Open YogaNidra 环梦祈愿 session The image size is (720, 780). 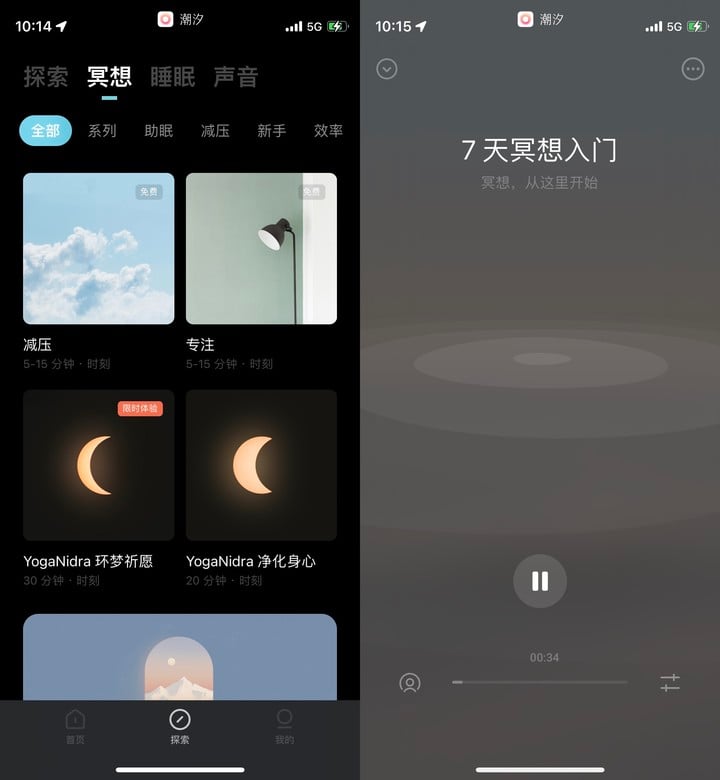click(x=98, y=466)
